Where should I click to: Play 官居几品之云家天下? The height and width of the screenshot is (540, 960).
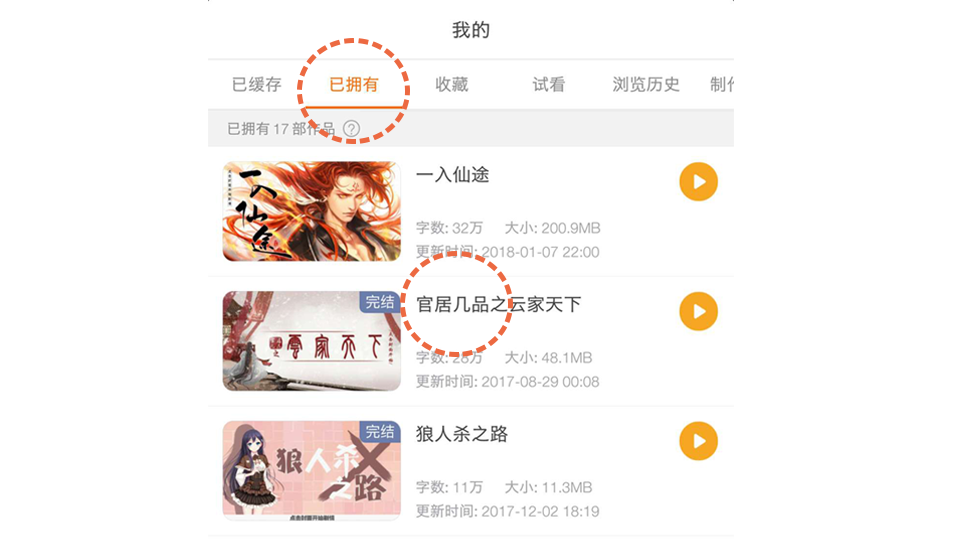[x=698, y=311]
